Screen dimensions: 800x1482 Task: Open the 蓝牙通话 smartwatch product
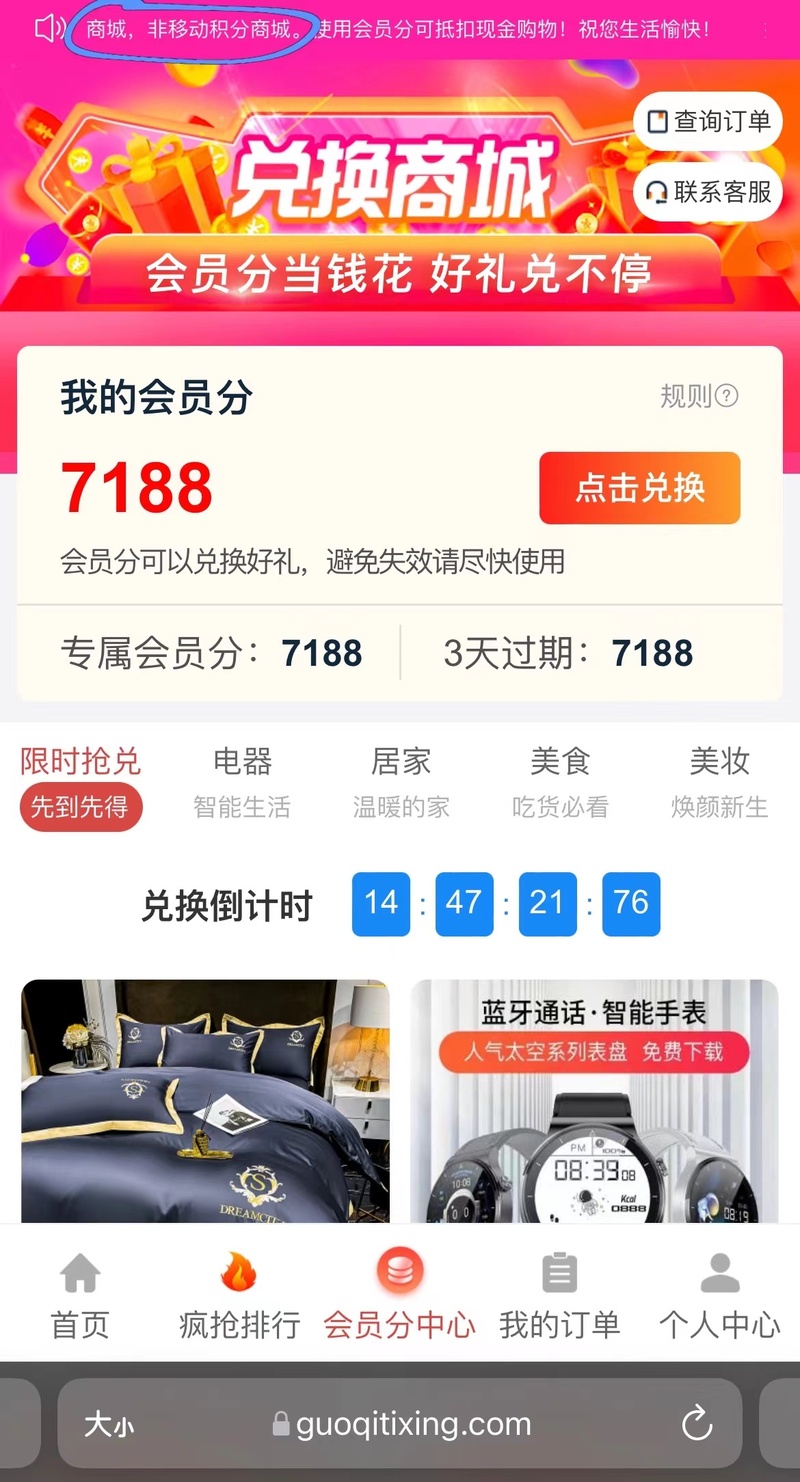(x=594, y=1100)
